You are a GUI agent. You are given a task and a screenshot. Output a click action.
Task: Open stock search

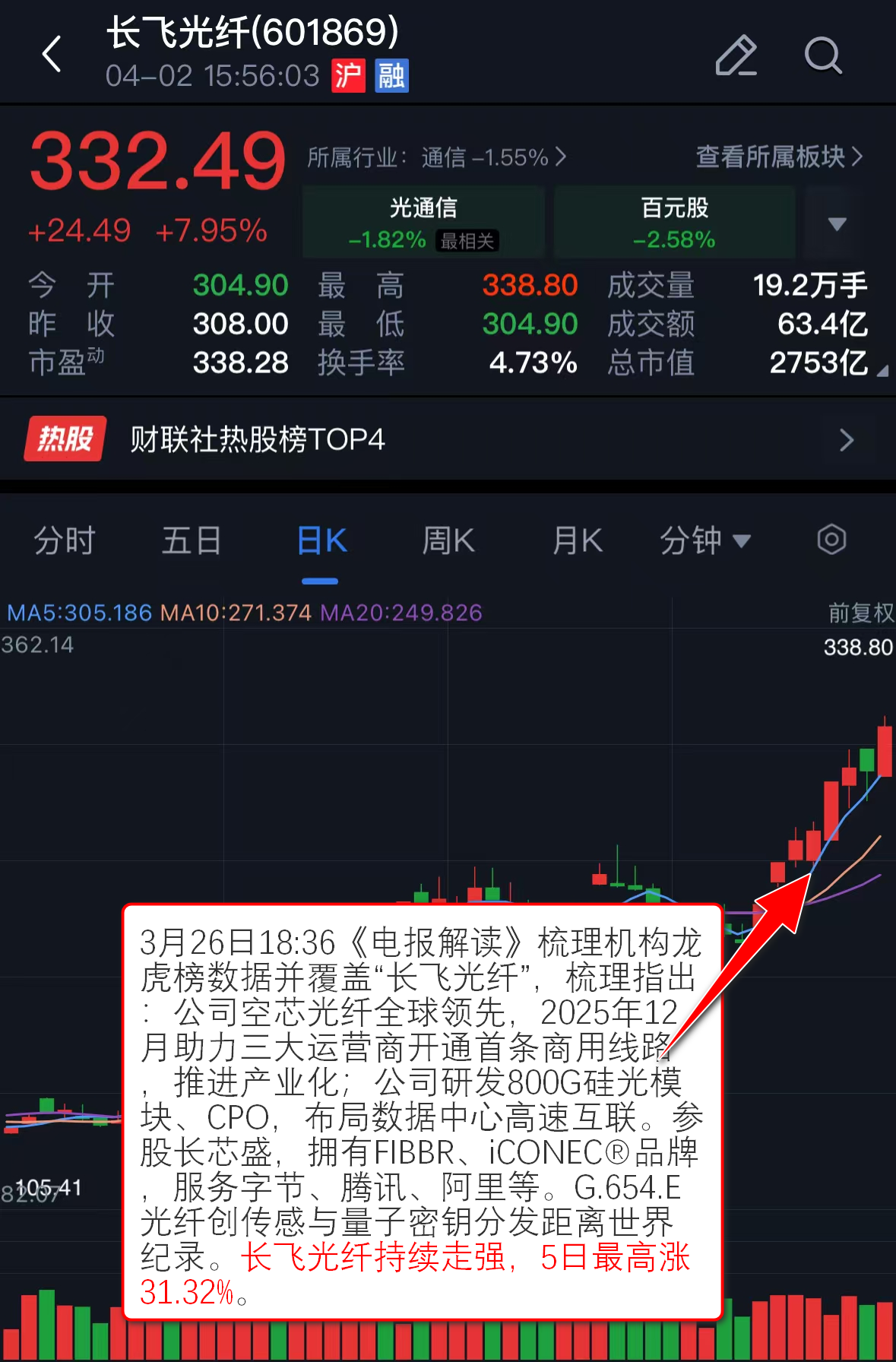(x=823, y=55)
